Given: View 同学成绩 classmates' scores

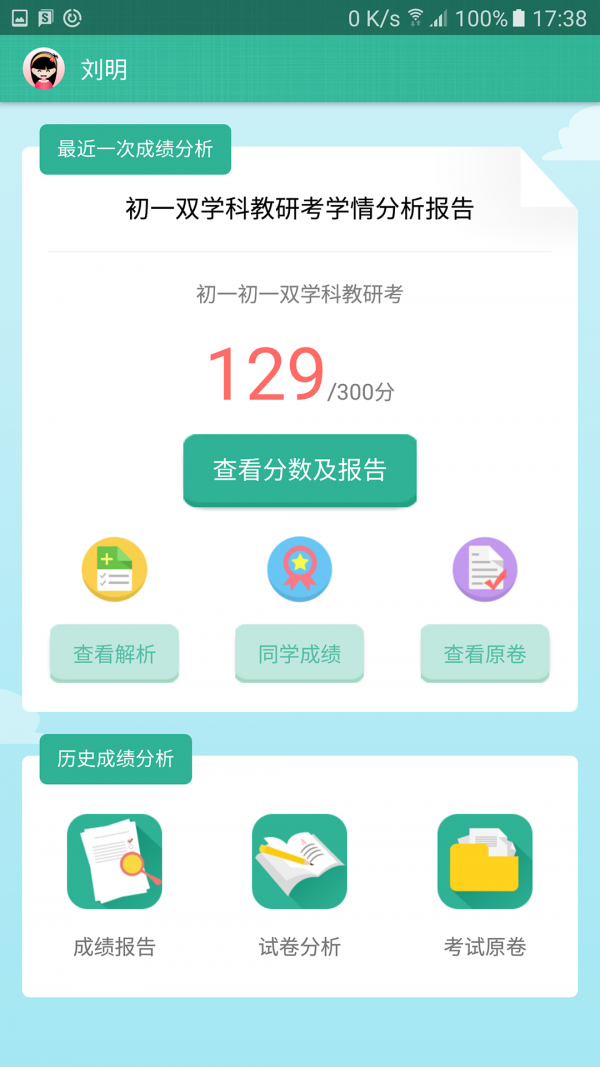Looking at the screenshot, I should tap(299, 654).
